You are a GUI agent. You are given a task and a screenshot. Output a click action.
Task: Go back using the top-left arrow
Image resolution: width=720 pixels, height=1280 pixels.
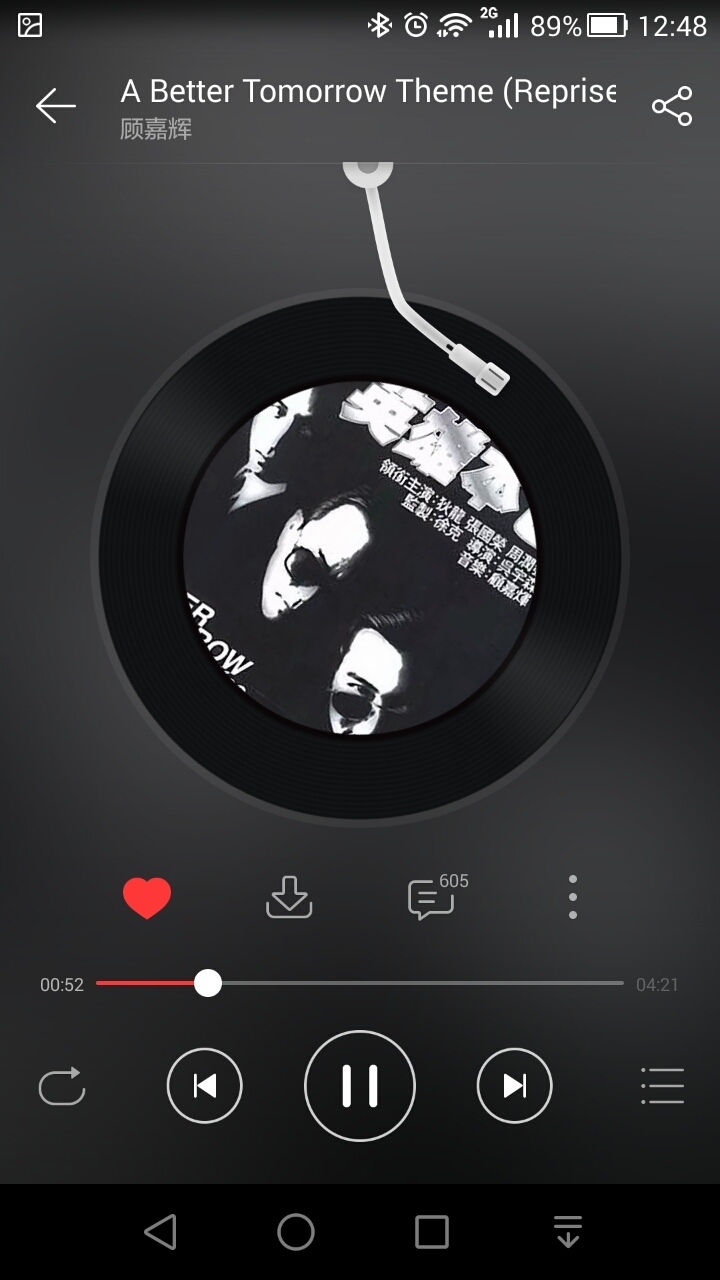coord(56,105)
